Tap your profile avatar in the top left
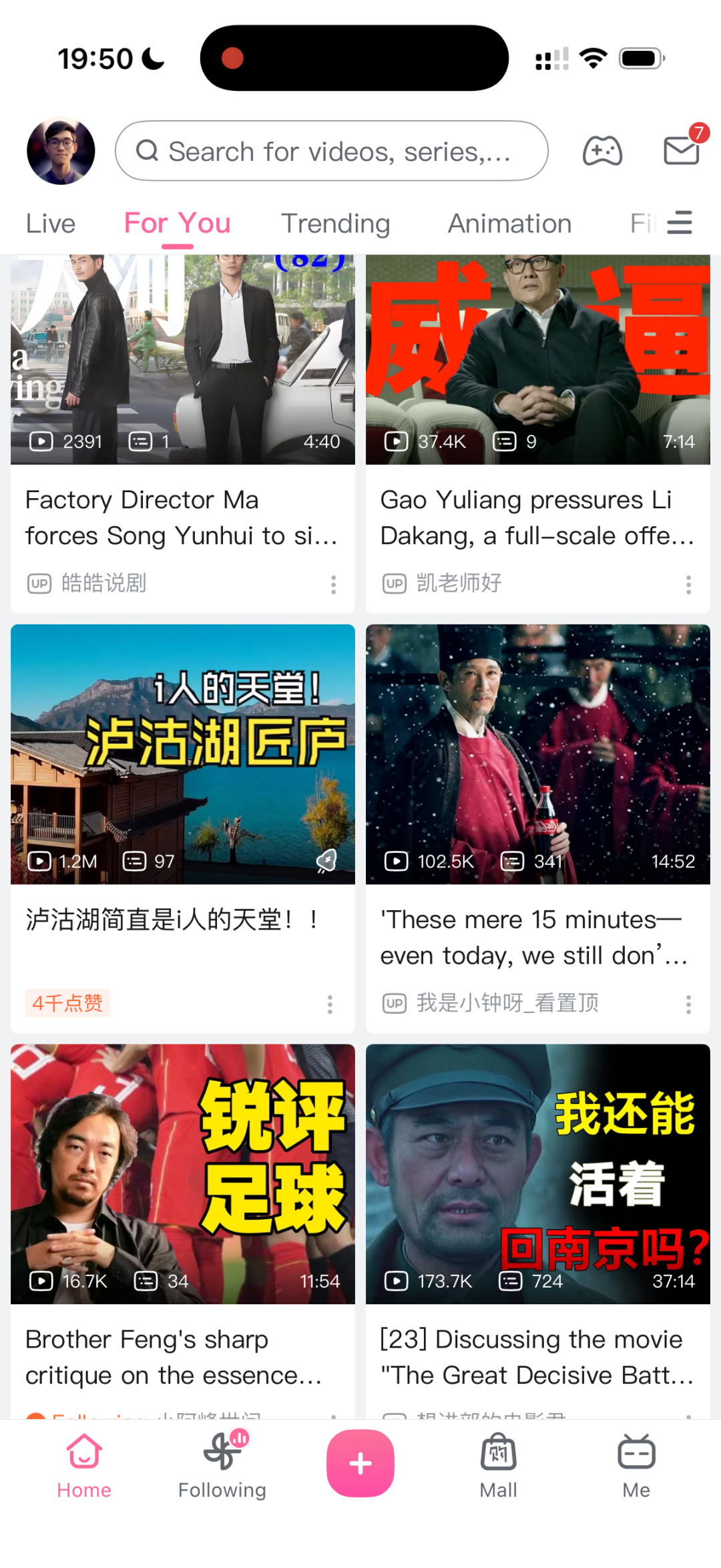This screenshot has width=721, height=1568. [60, 150]
